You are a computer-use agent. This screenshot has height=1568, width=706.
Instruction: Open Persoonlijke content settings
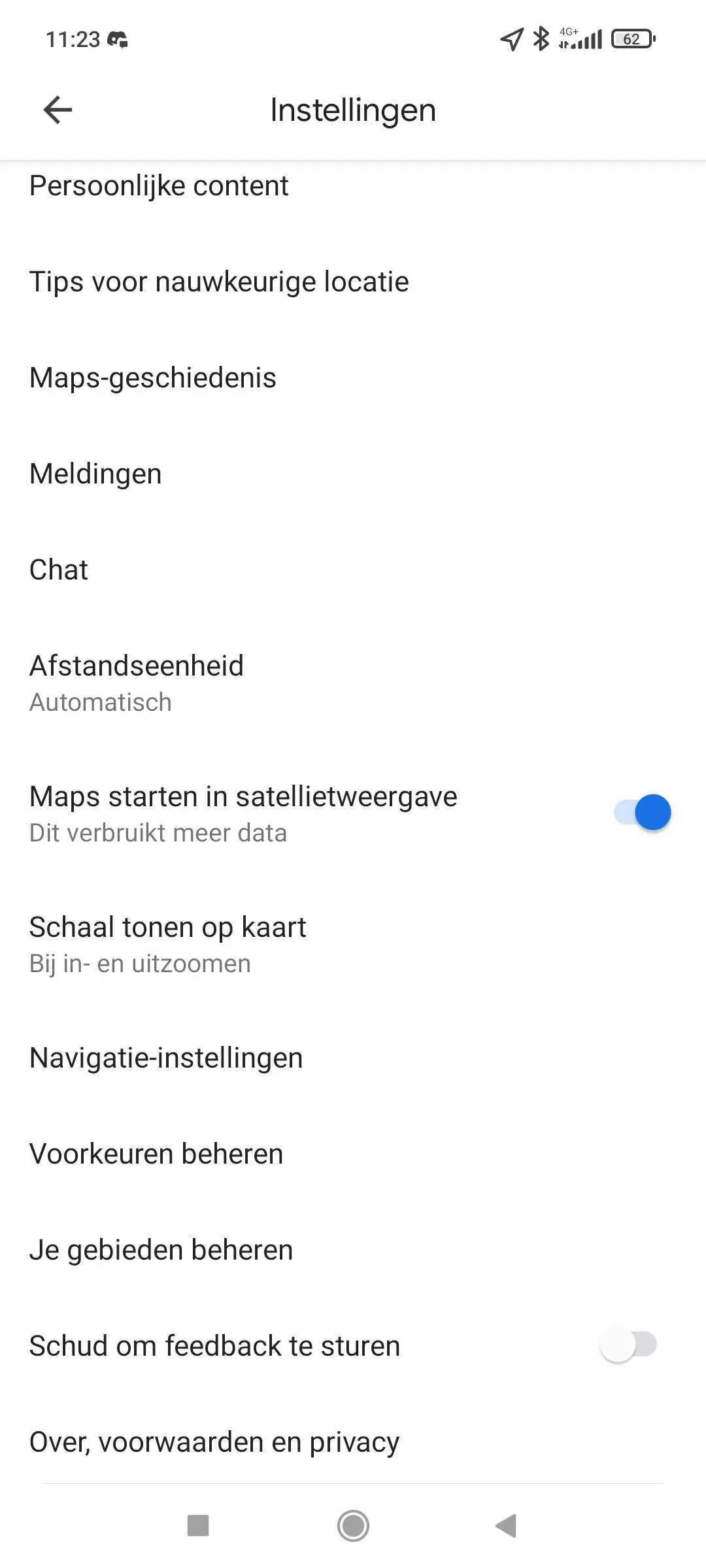click(159, 186)
